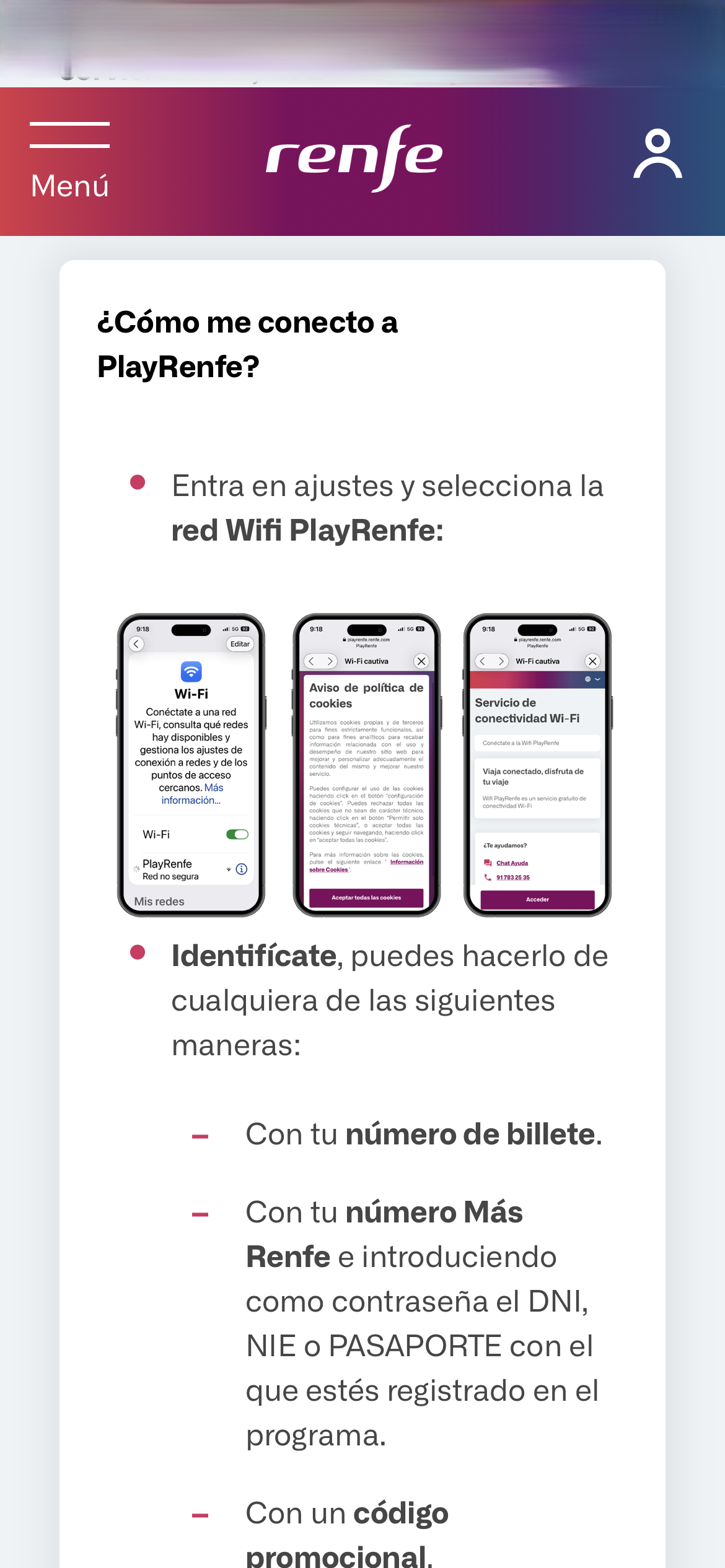Open the user account icon
Viewport: 725px width, 1568px height.
click(657, 154)
